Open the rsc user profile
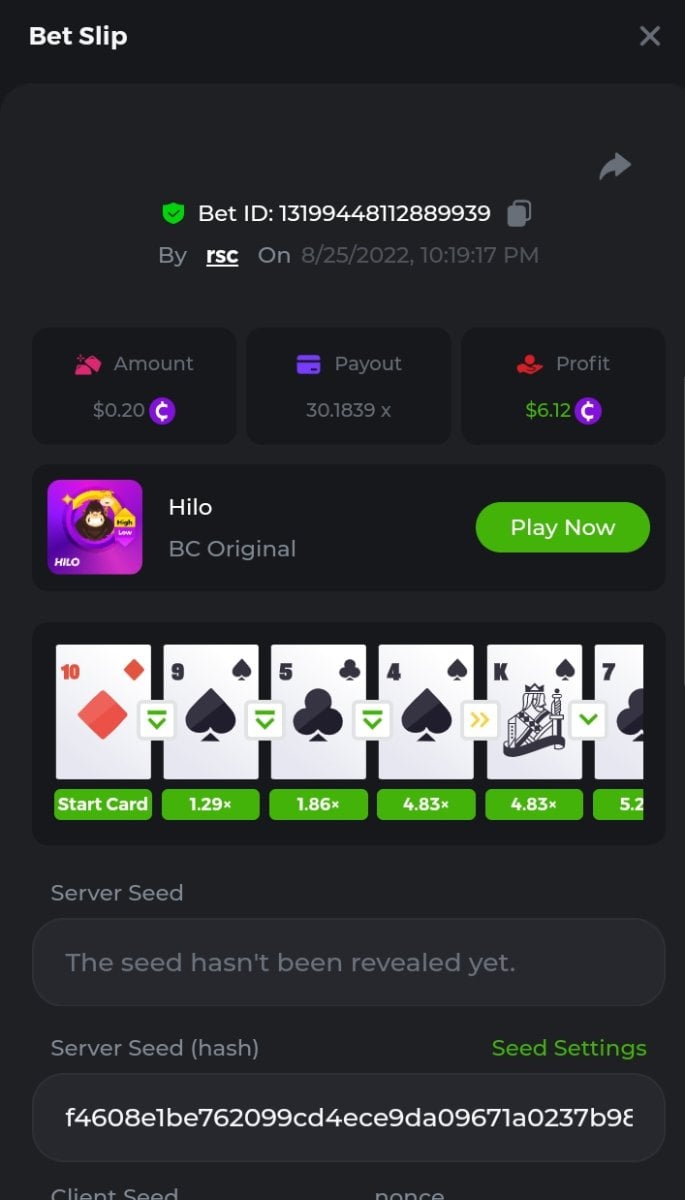This screenshot has width=685, height=1200. tap(222, 255)
